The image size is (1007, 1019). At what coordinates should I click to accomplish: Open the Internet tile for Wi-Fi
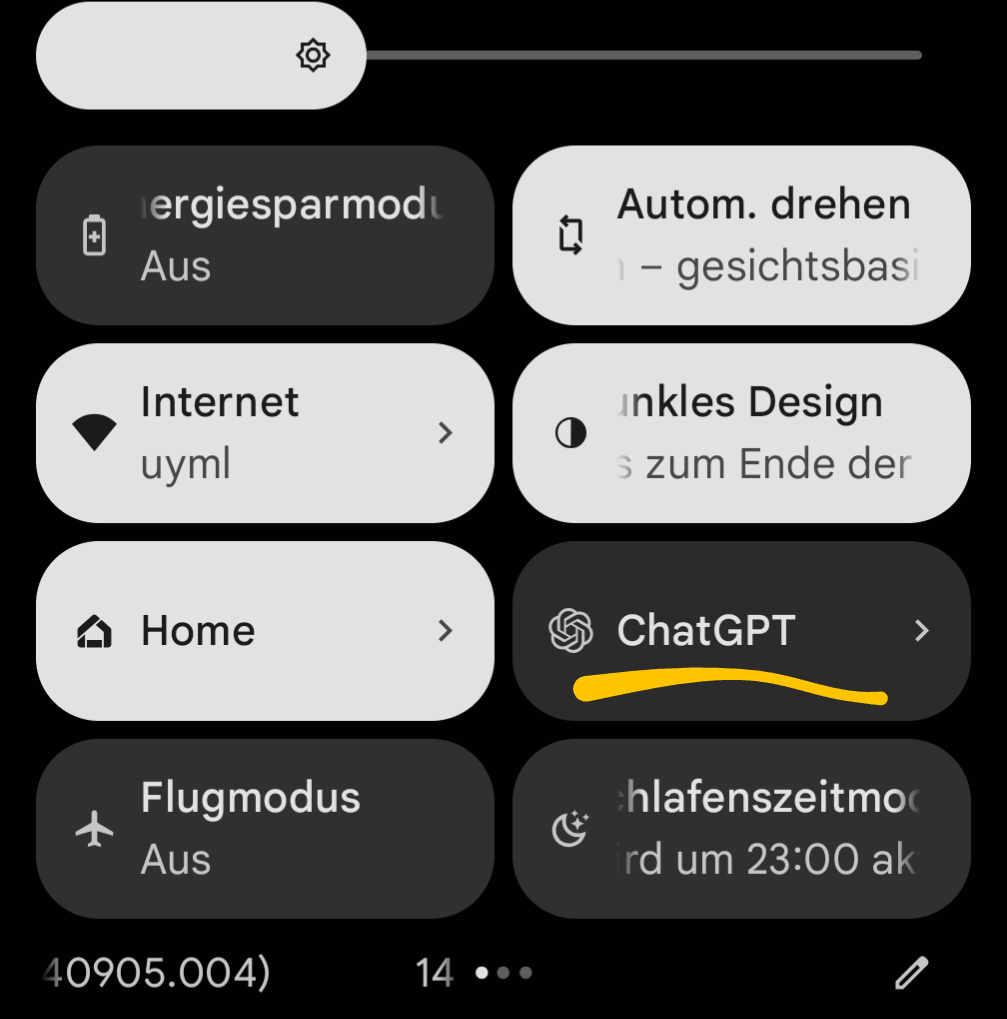pyautogui.click(x=265, y=433)
